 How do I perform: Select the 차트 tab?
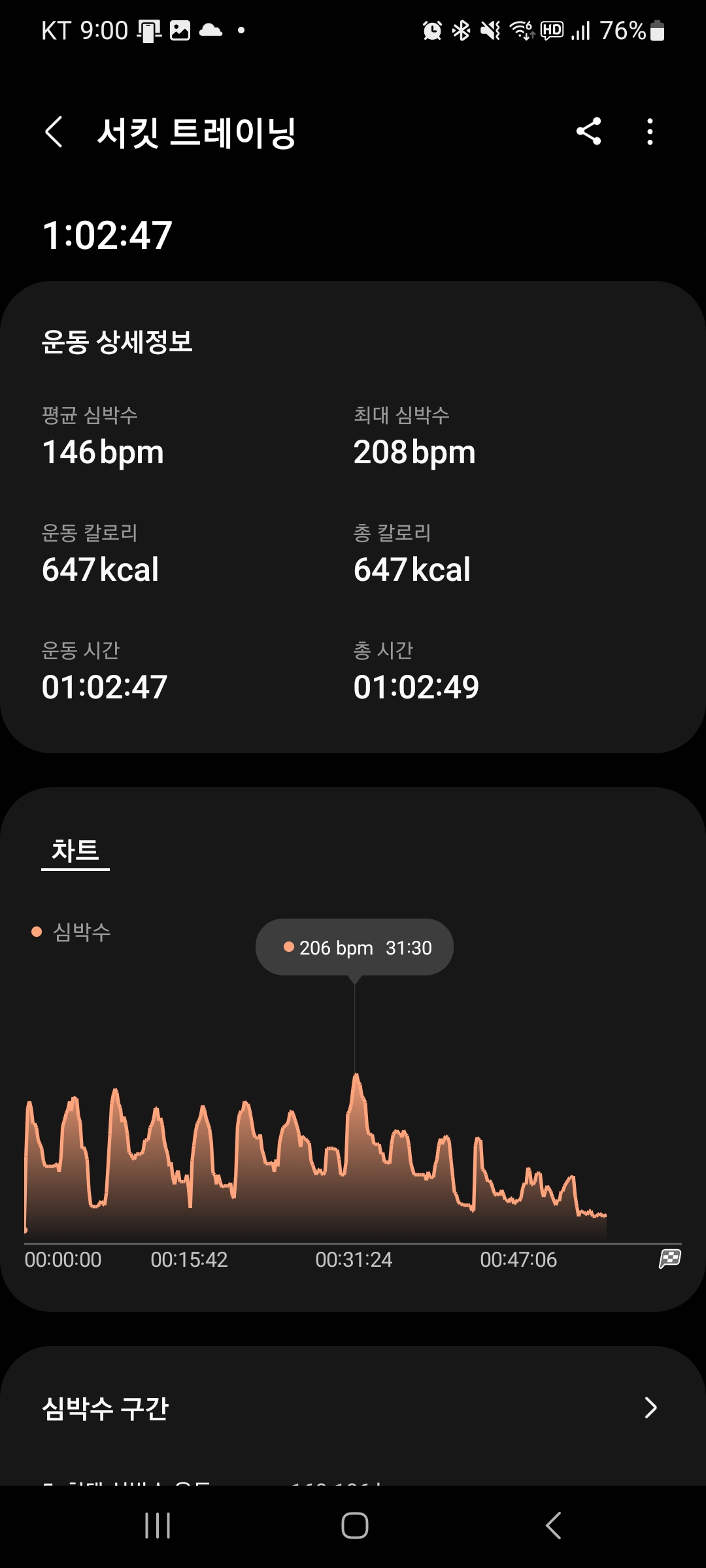[75, 851]
